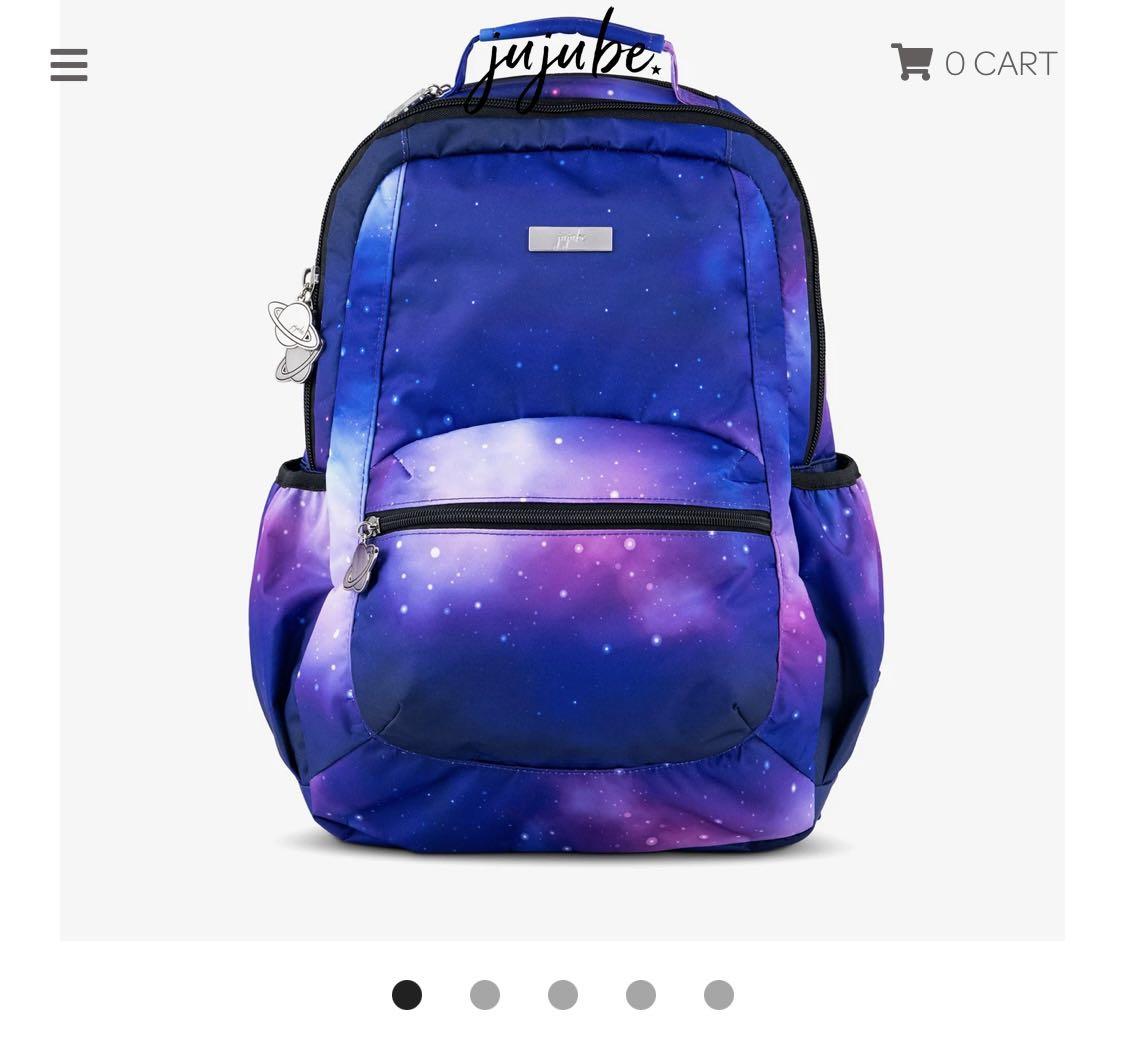Select the fourth image indicator dot

[641, 995]
